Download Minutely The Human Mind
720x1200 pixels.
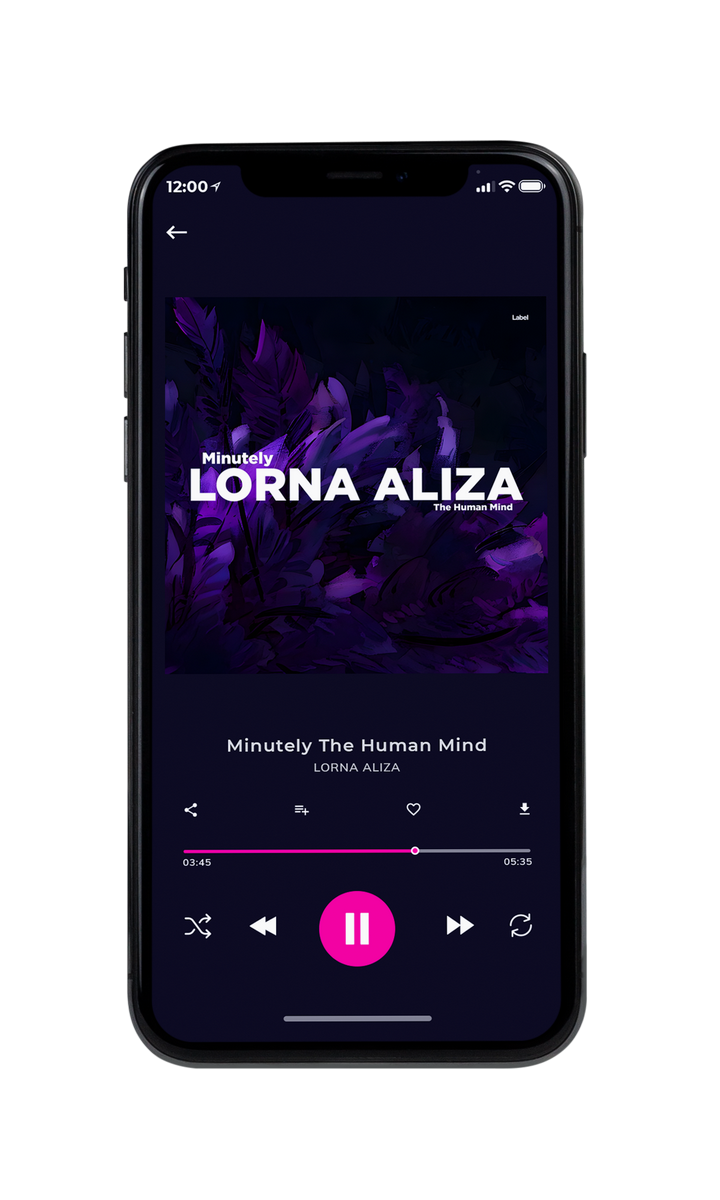click(524, 810)
